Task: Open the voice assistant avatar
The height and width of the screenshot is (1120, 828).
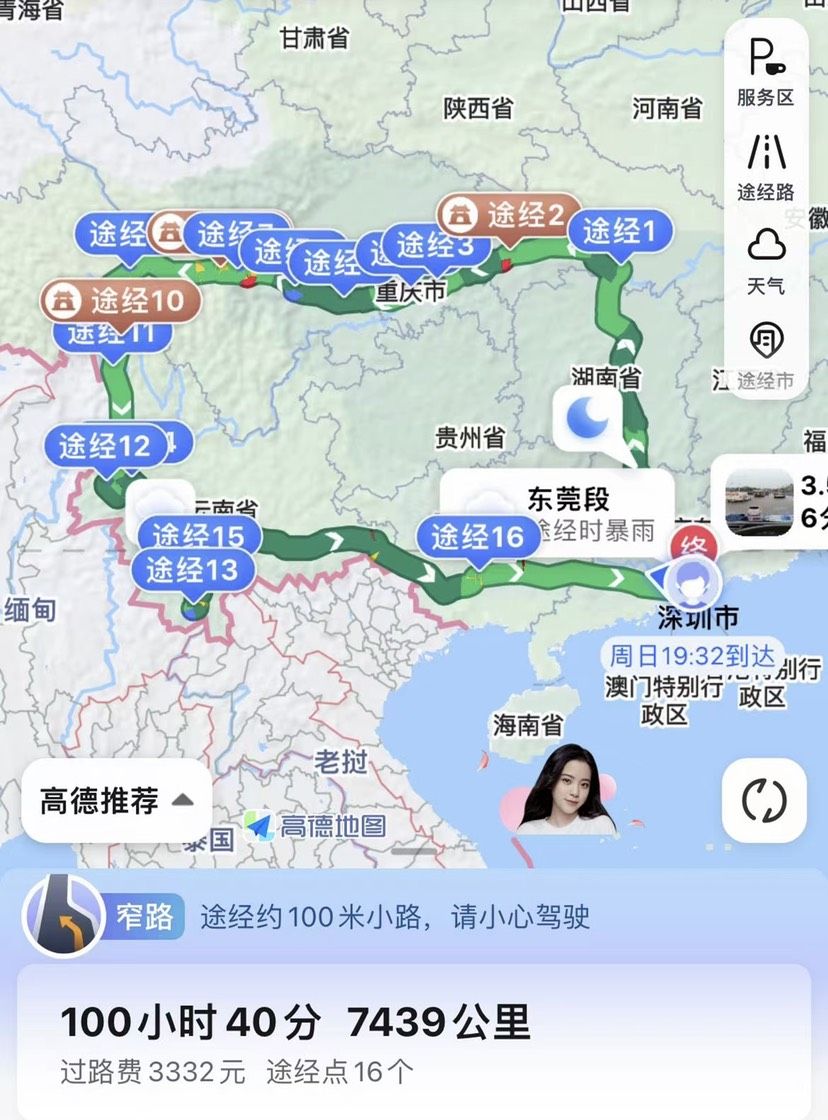Action: coord(566,789)
